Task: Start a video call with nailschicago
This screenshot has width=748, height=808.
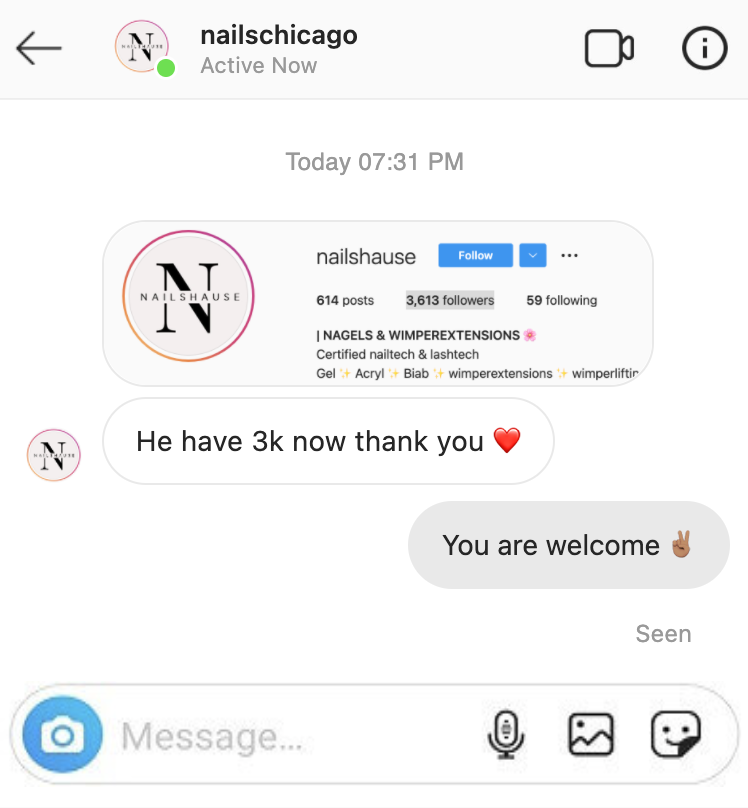Action: pos(609,48)
